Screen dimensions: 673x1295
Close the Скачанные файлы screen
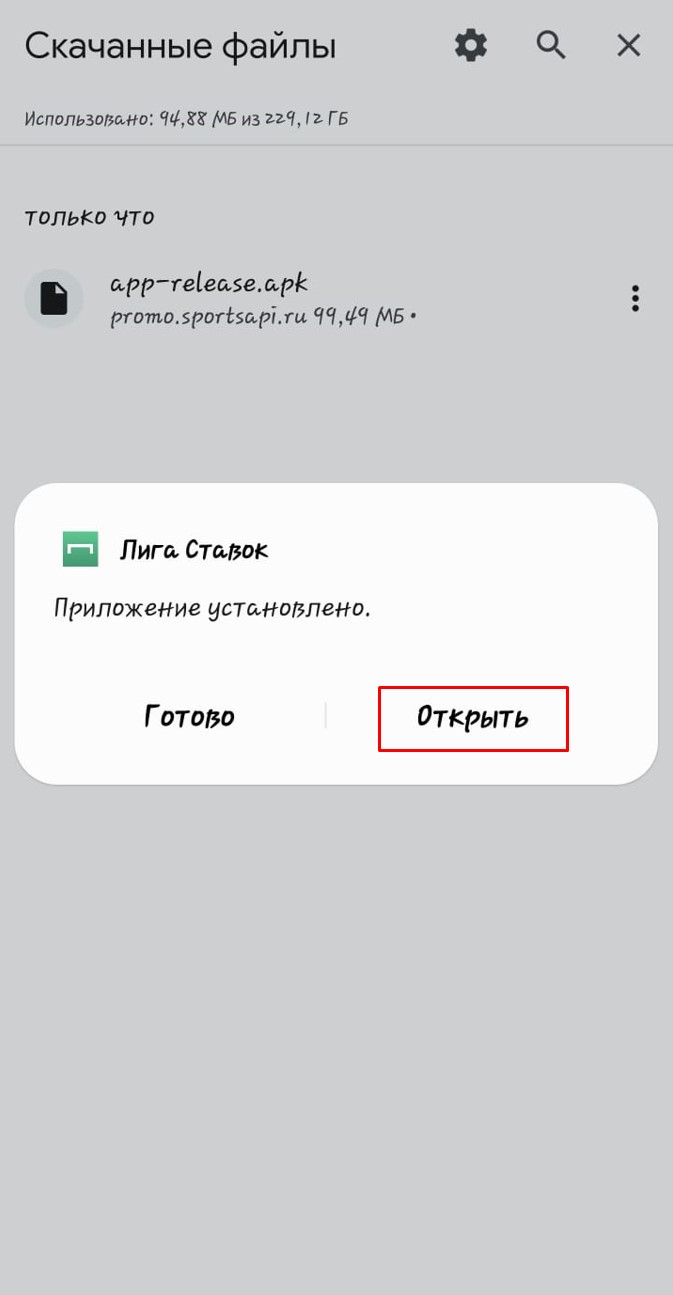point(628,45)
